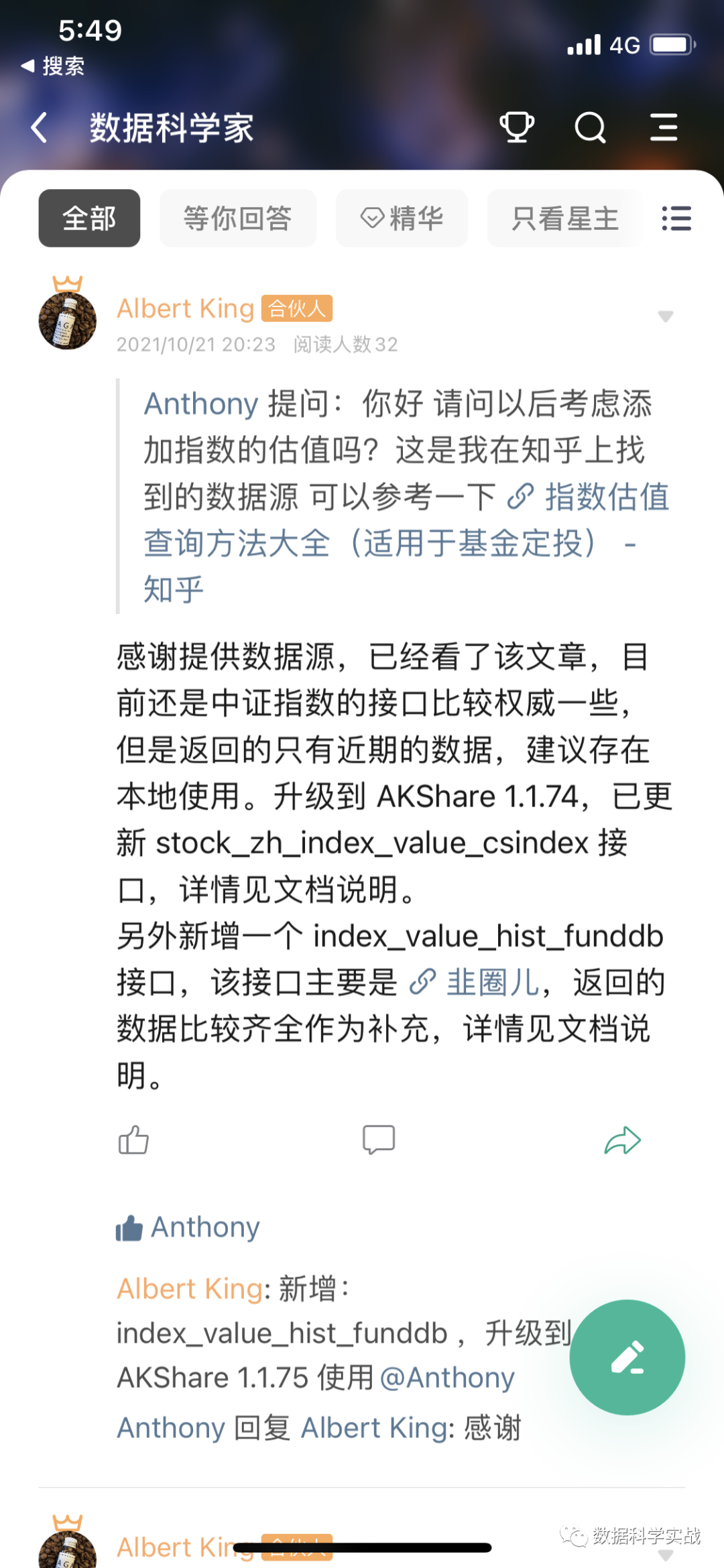Go back using the header arrow
The height and width of the screenshot is (1568, 724).
(x=40, y=127)
